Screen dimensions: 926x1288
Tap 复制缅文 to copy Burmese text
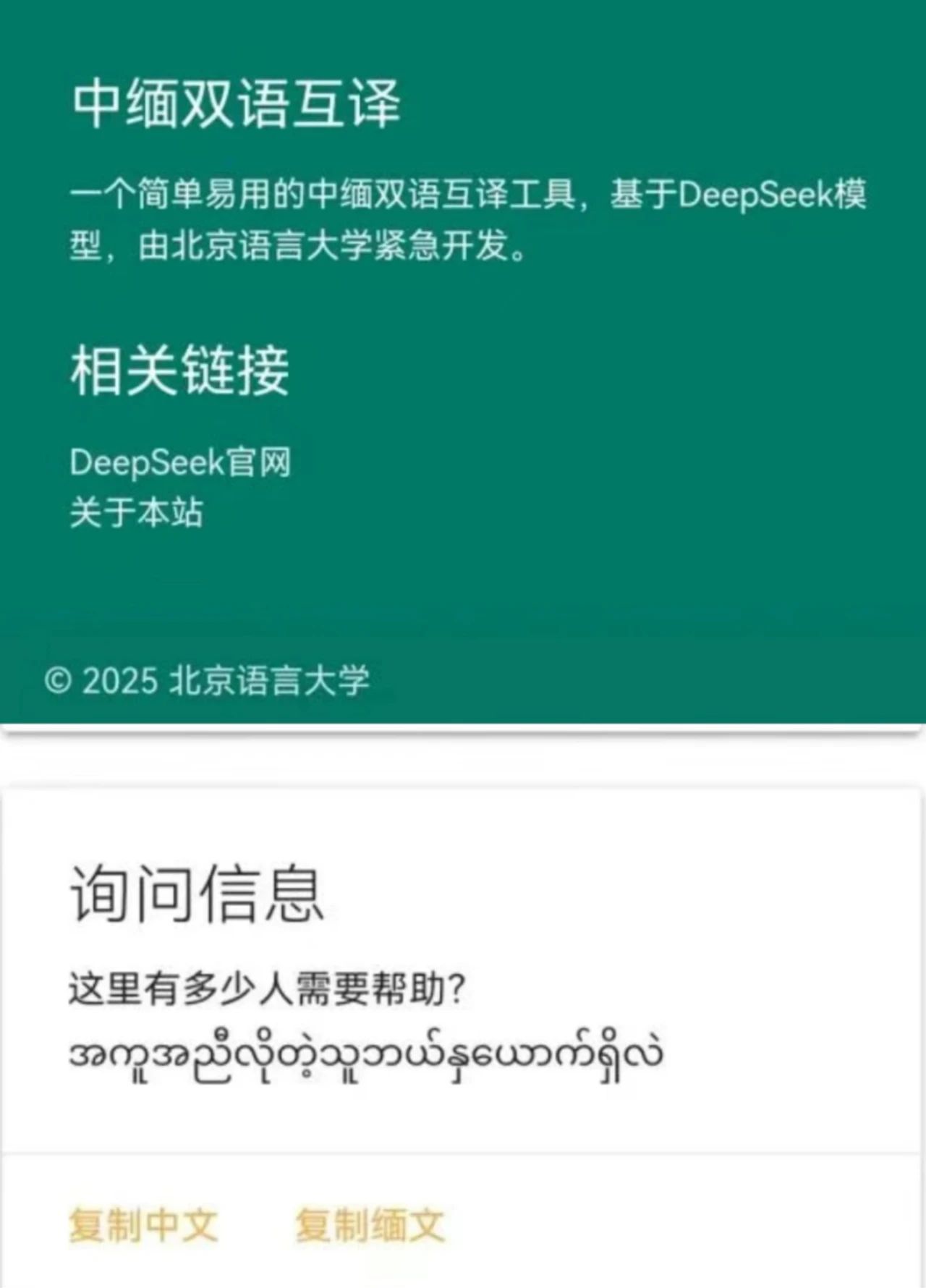click(370, 1226)
